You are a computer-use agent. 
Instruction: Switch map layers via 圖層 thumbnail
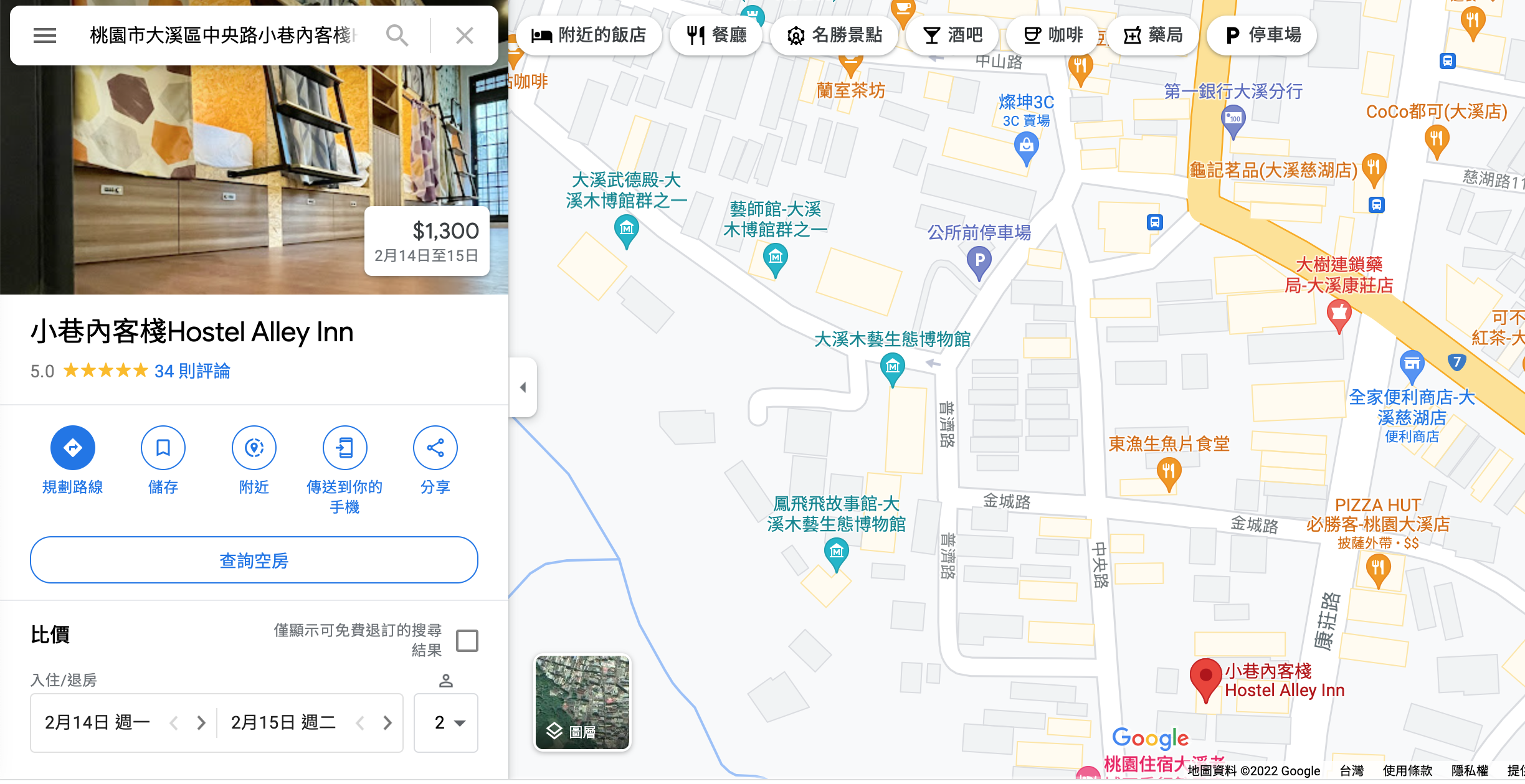(582, 702)
